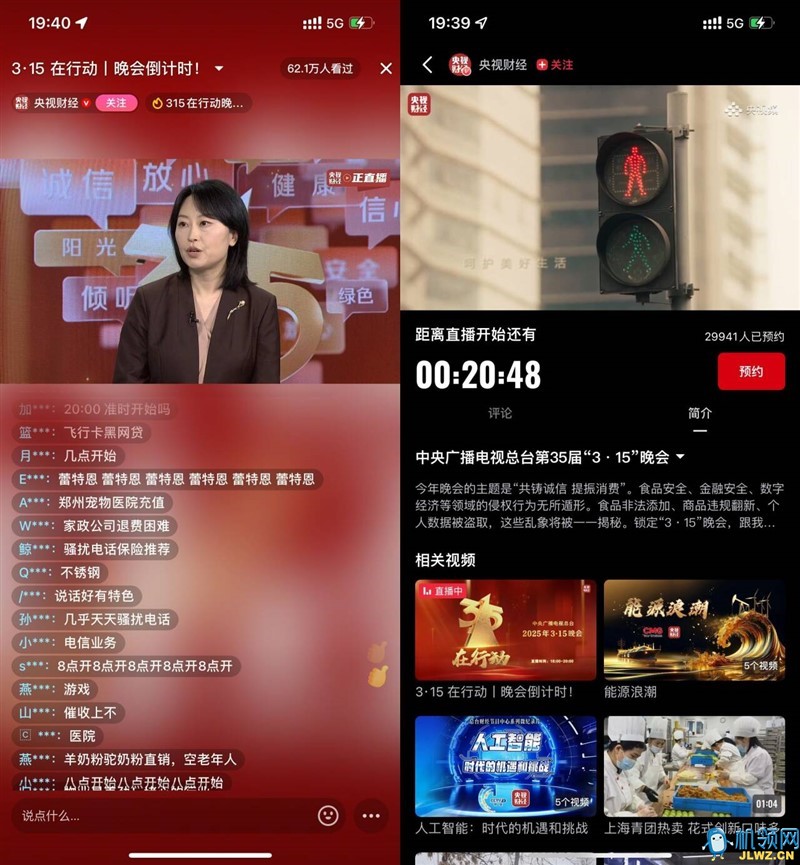Expand the '第35届3·15晚会' description arrow
This screenshot has height=865, width=800.
[x=681, y=457]
